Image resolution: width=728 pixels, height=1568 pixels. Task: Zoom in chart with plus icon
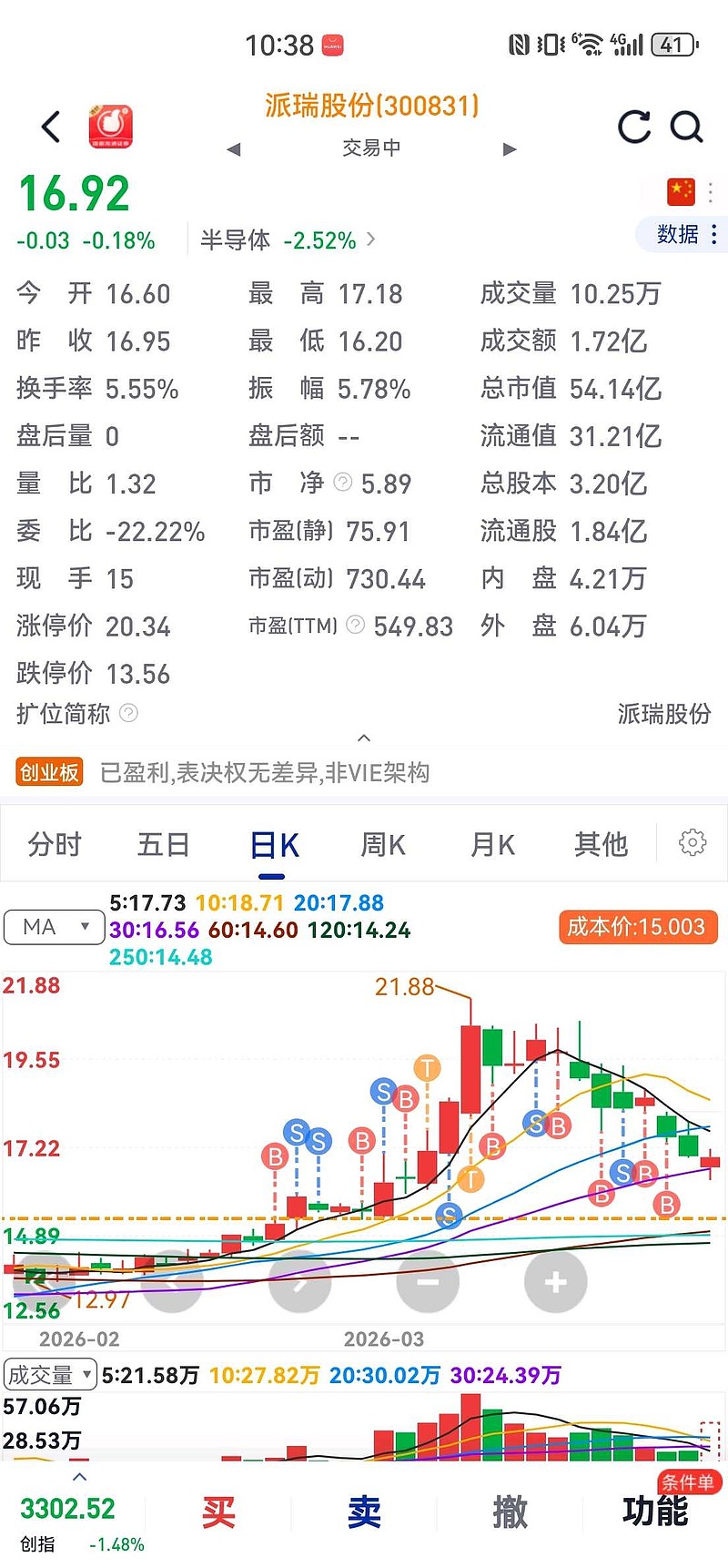[x=555, y=1281]
